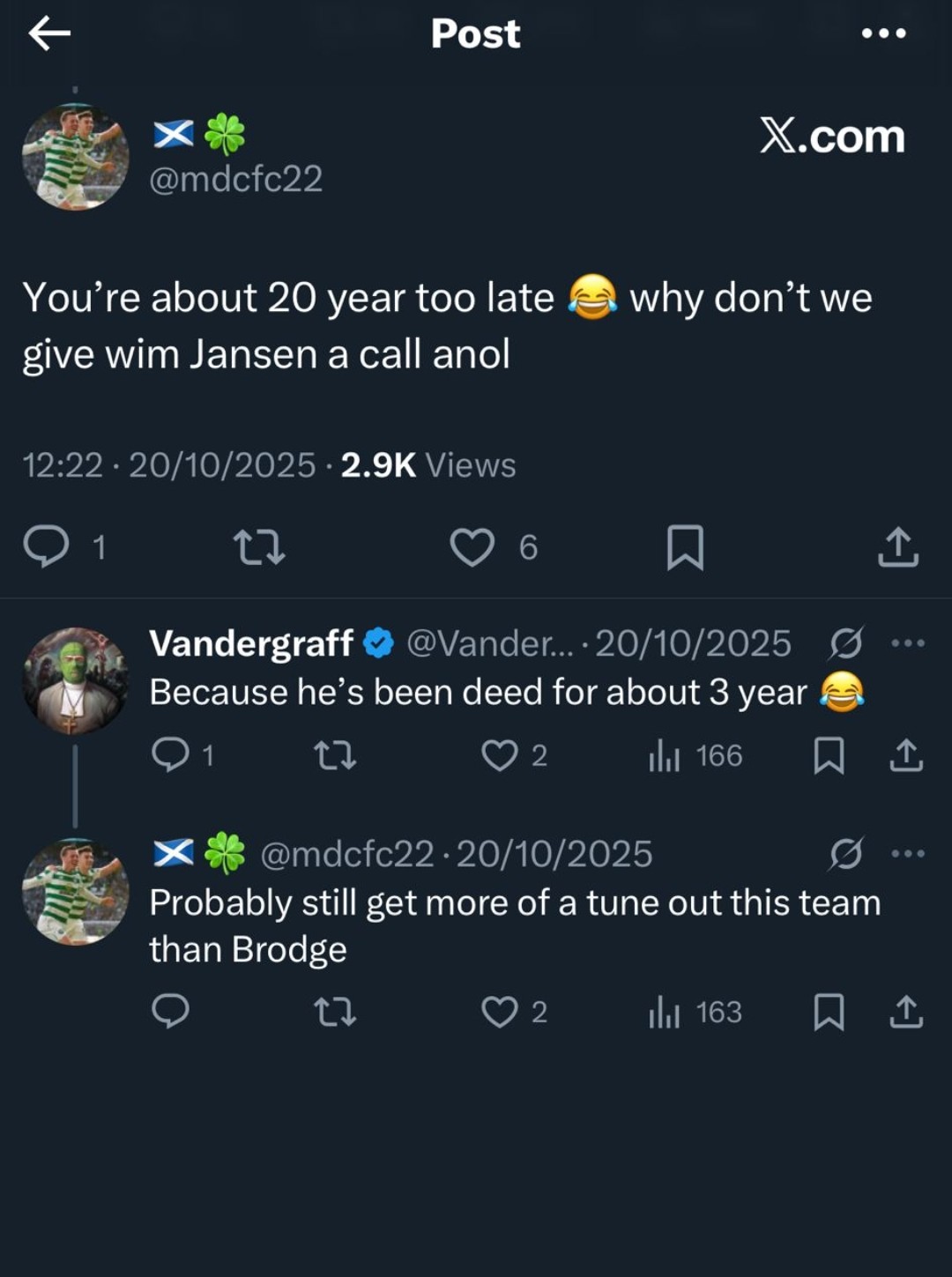The height and width of the screenshot is (1277, 952).
Task: View analytics with 166 views
Action: (x=695, y=755)
